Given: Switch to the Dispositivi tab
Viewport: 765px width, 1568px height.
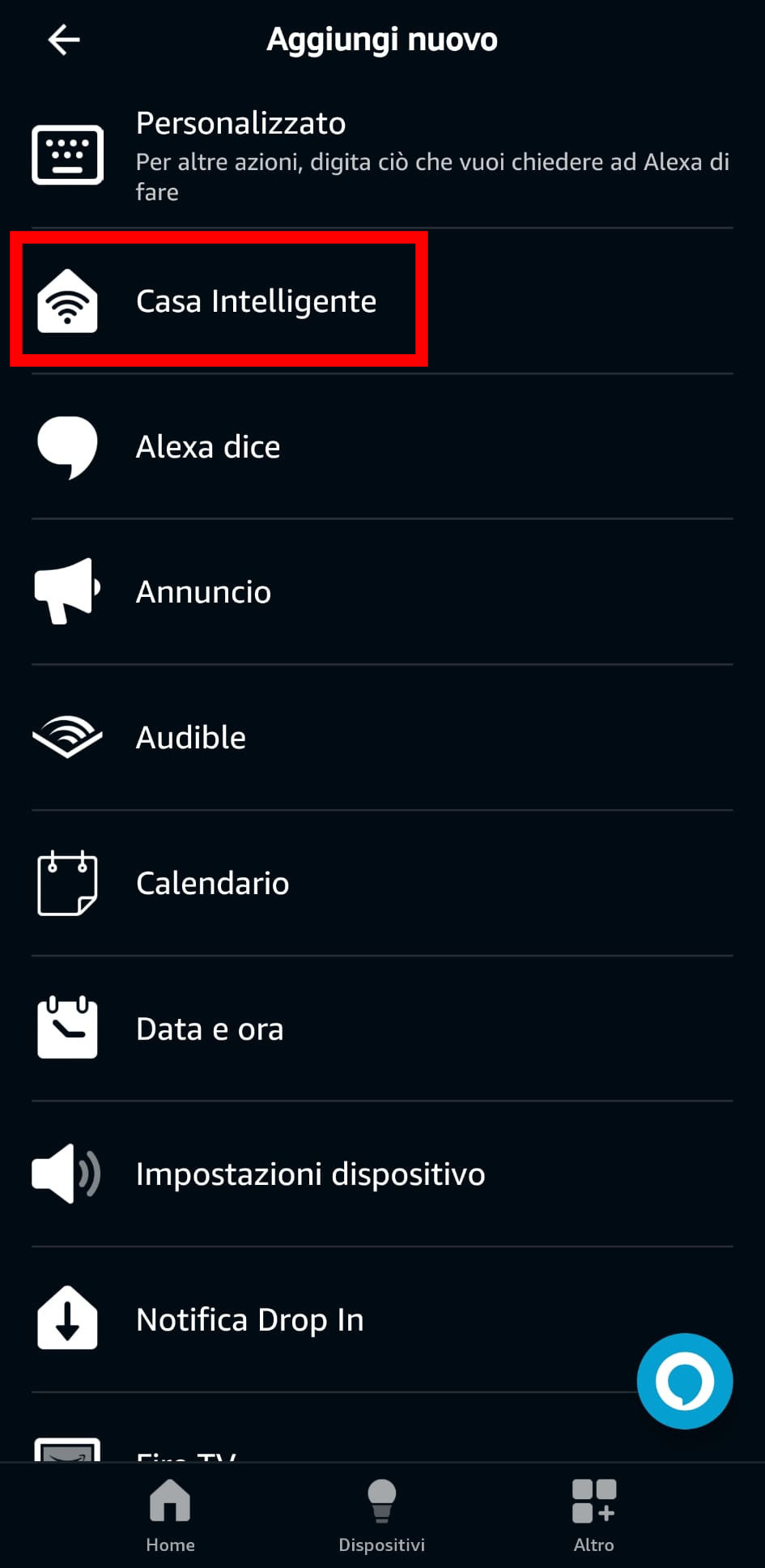Looking at the screenshot, I should point(382,1515).
